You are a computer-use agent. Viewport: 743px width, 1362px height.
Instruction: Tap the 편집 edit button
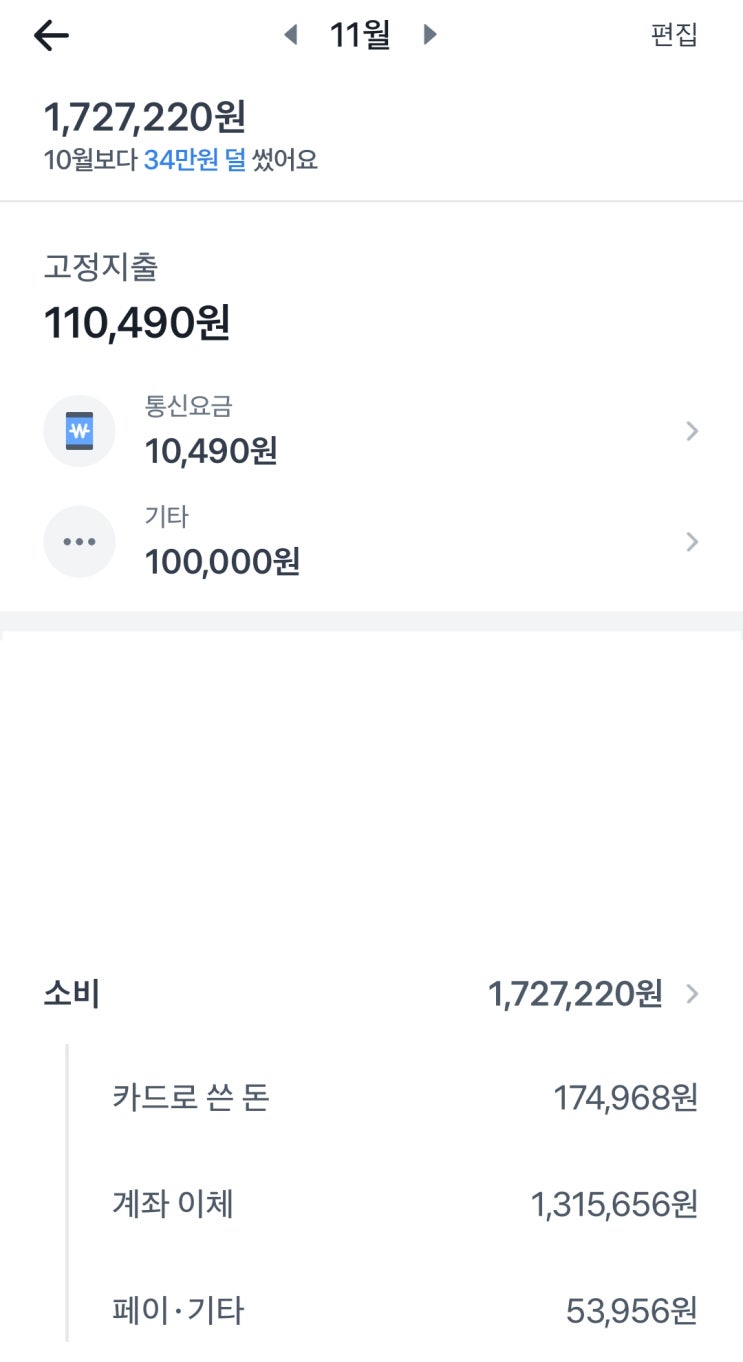click(674, 36)
